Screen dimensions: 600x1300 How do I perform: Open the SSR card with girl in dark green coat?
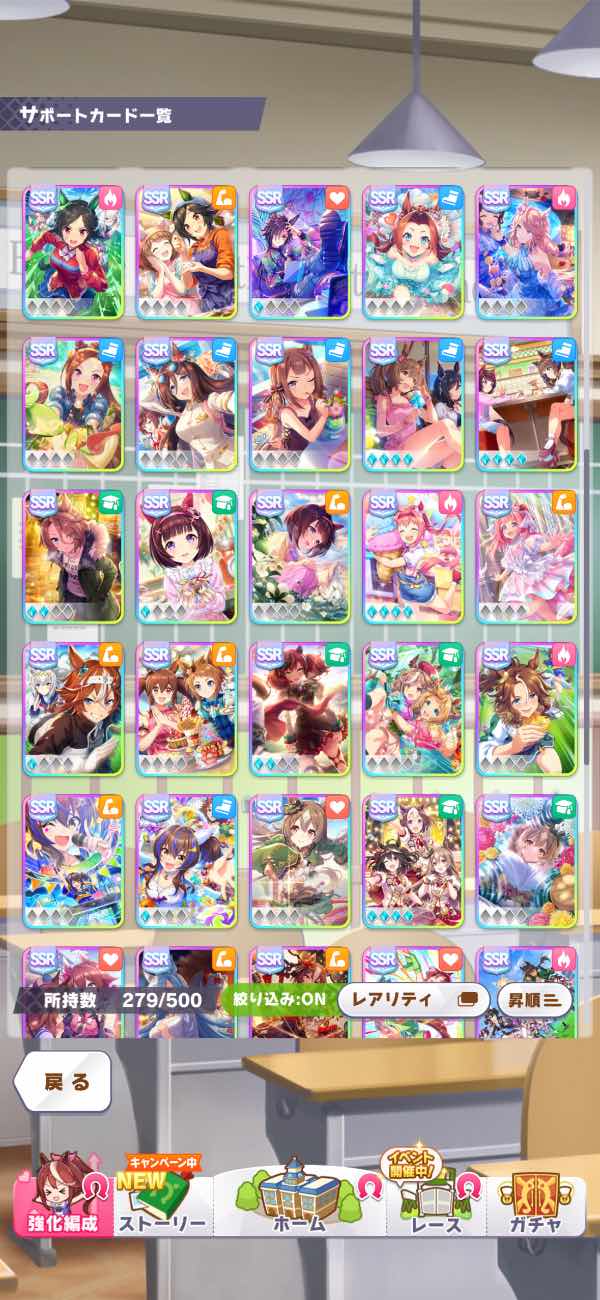[x=73, y=556]
